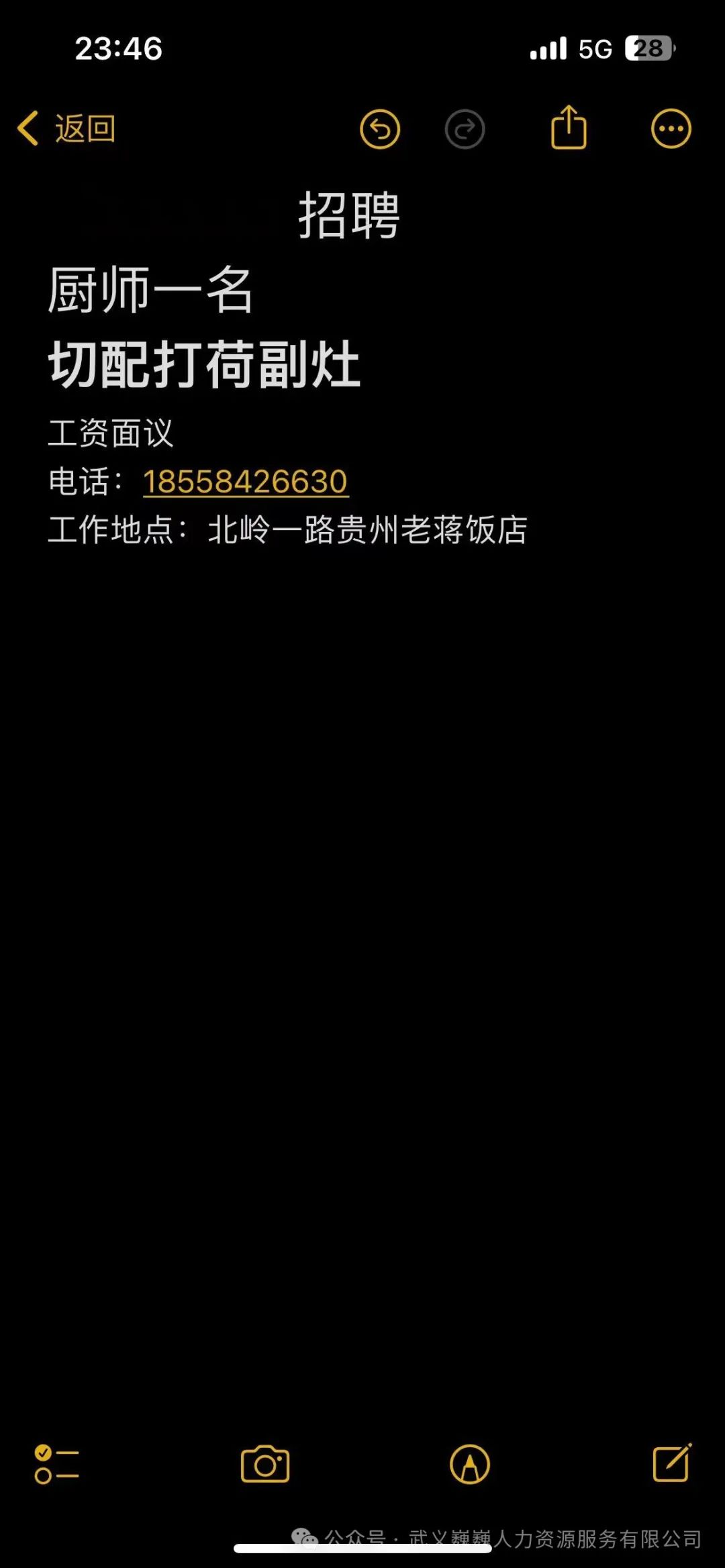Open the camera attachment option
This screenshot has height=1568, width=725.
265,1464
